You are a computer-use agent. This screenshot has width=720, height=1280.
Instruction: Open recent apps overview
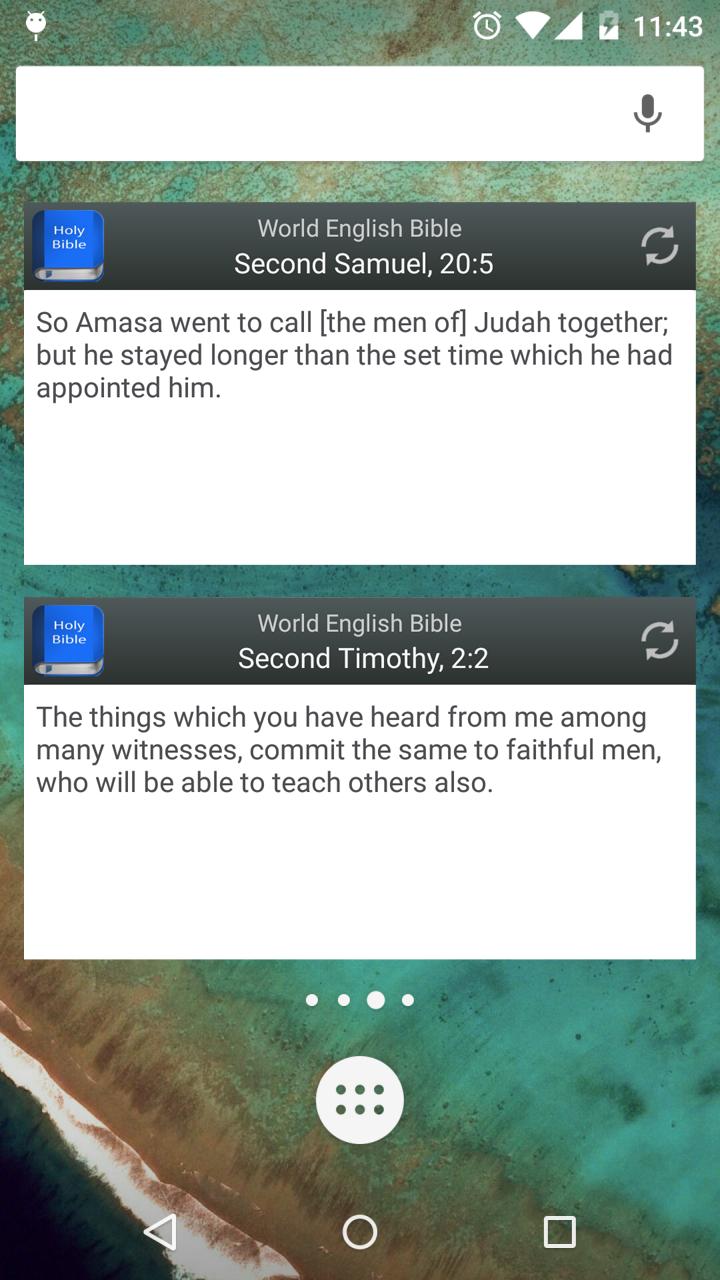coord(559,1232)
